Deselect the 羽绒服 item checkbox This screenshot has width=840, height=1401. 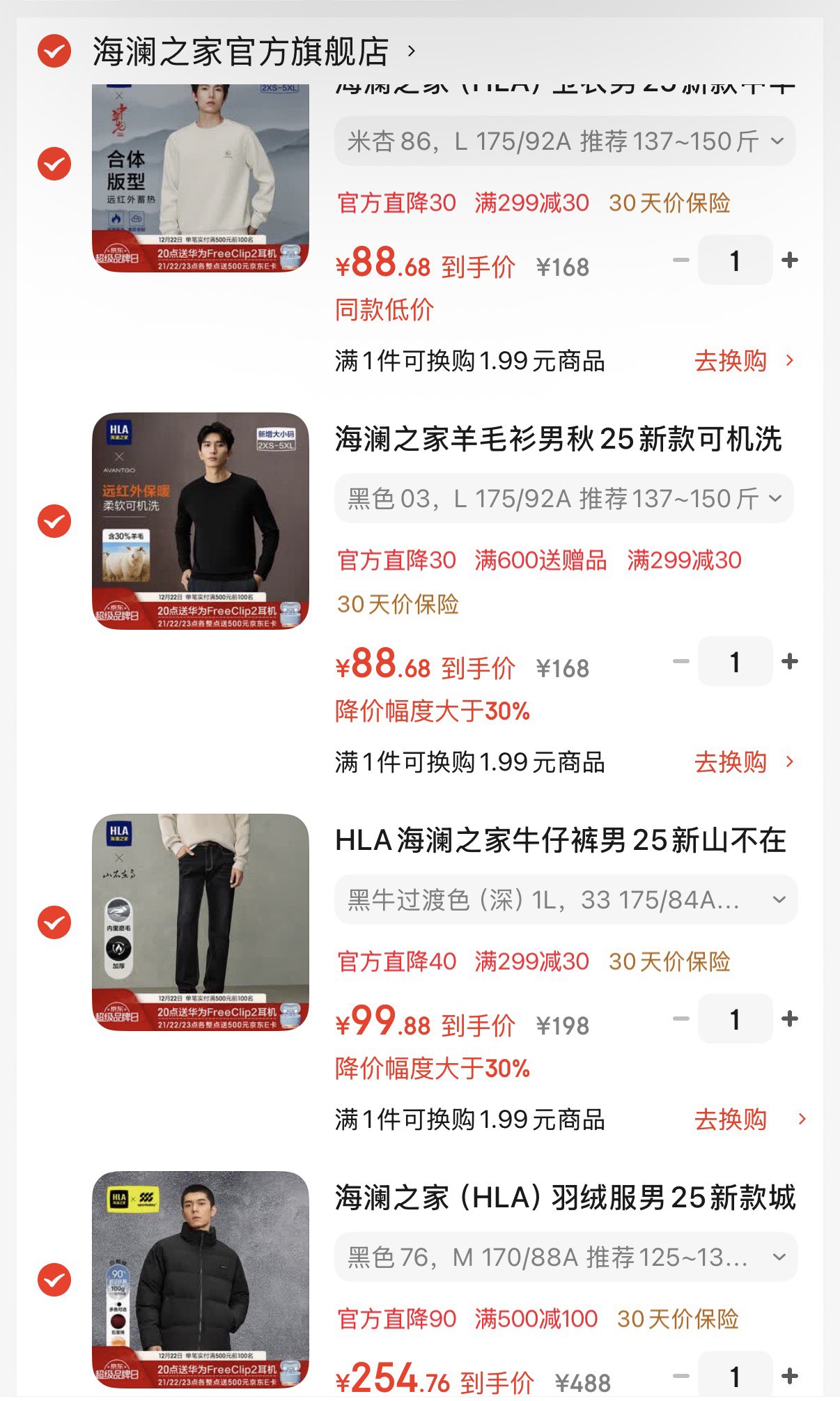54,1280
